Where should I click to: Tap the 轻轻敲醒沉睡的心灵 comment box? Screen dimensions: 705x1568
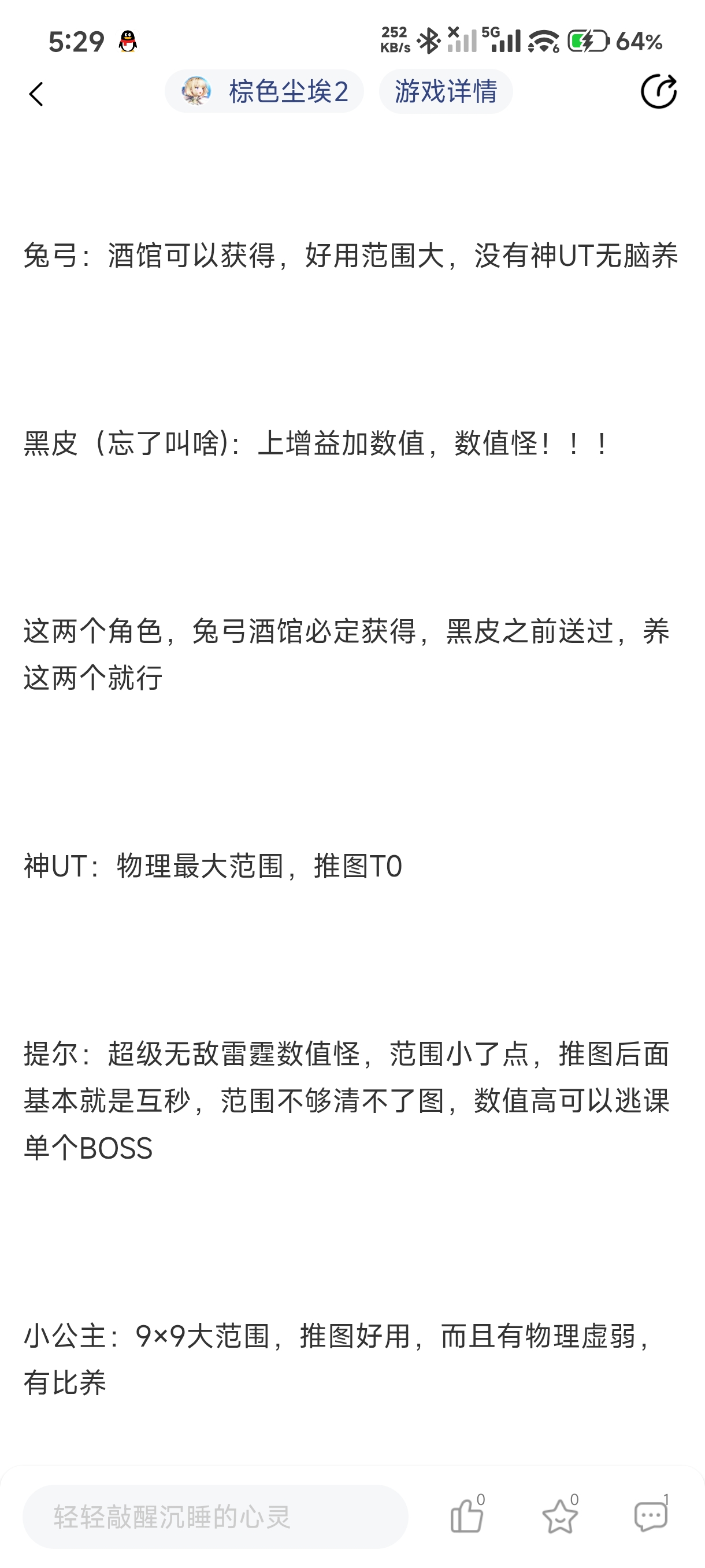[x=216, y=1517]
